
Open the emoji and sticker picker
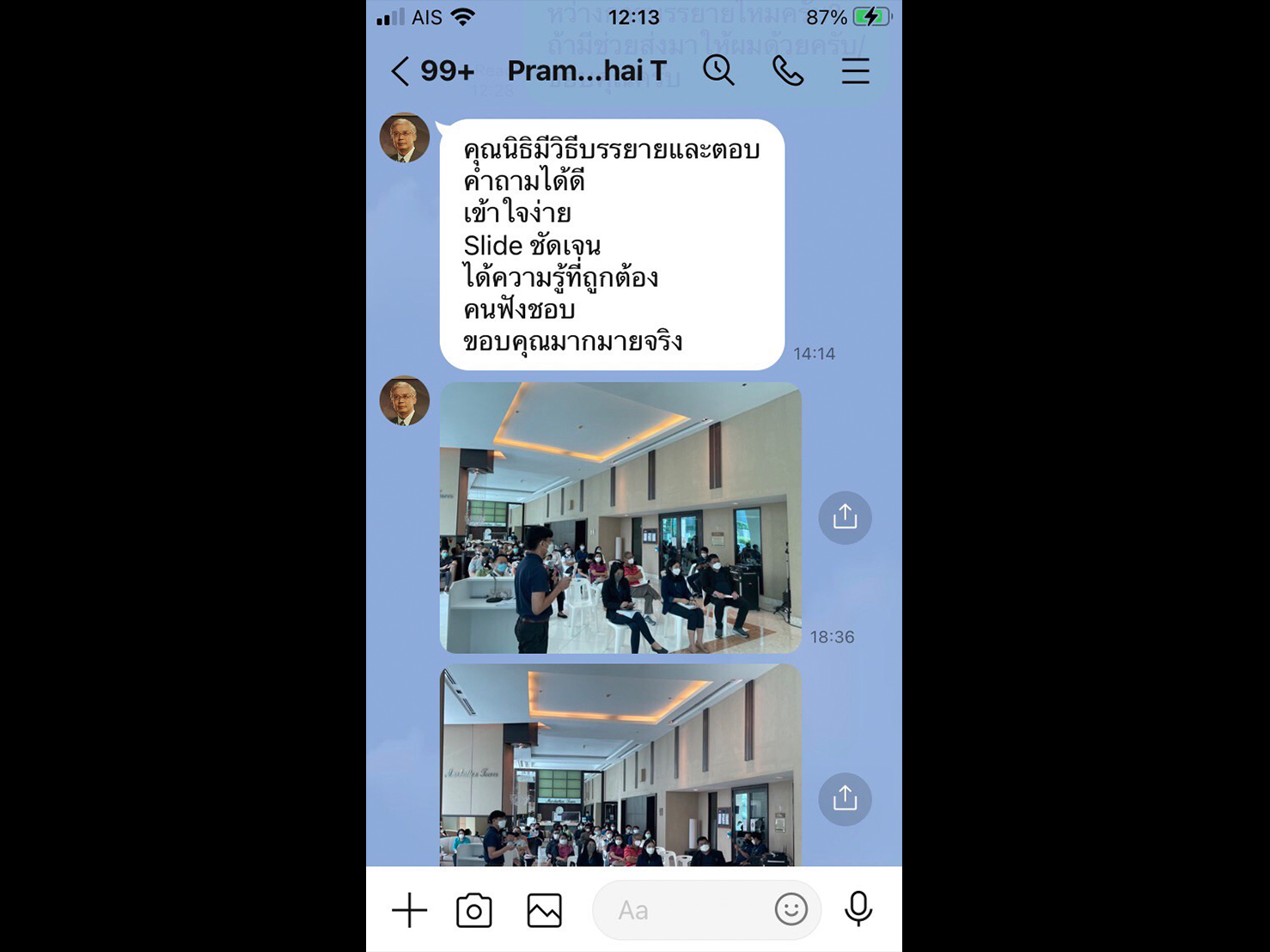(791, 909)
